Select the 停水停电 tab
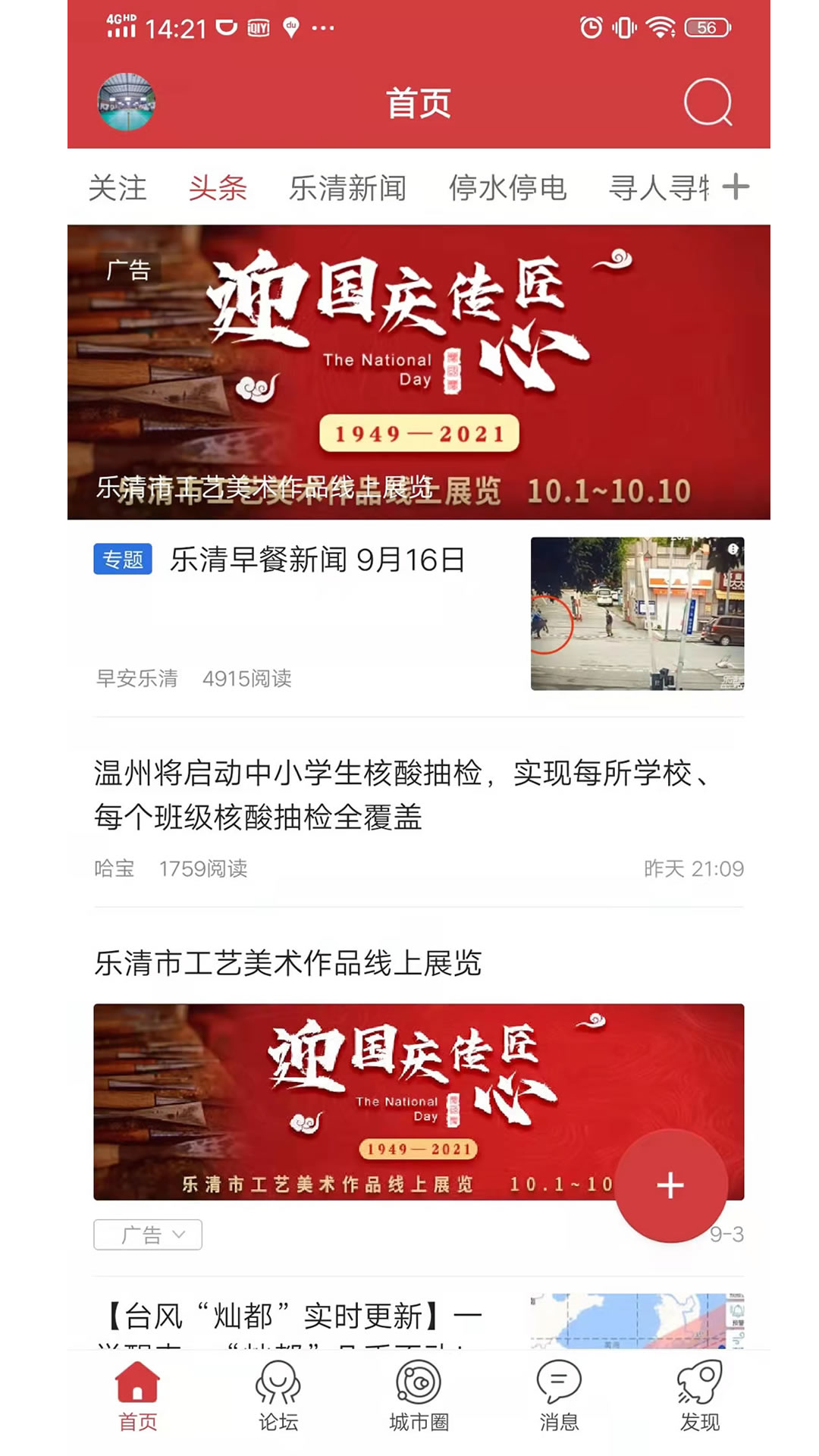 click(509, 189)
